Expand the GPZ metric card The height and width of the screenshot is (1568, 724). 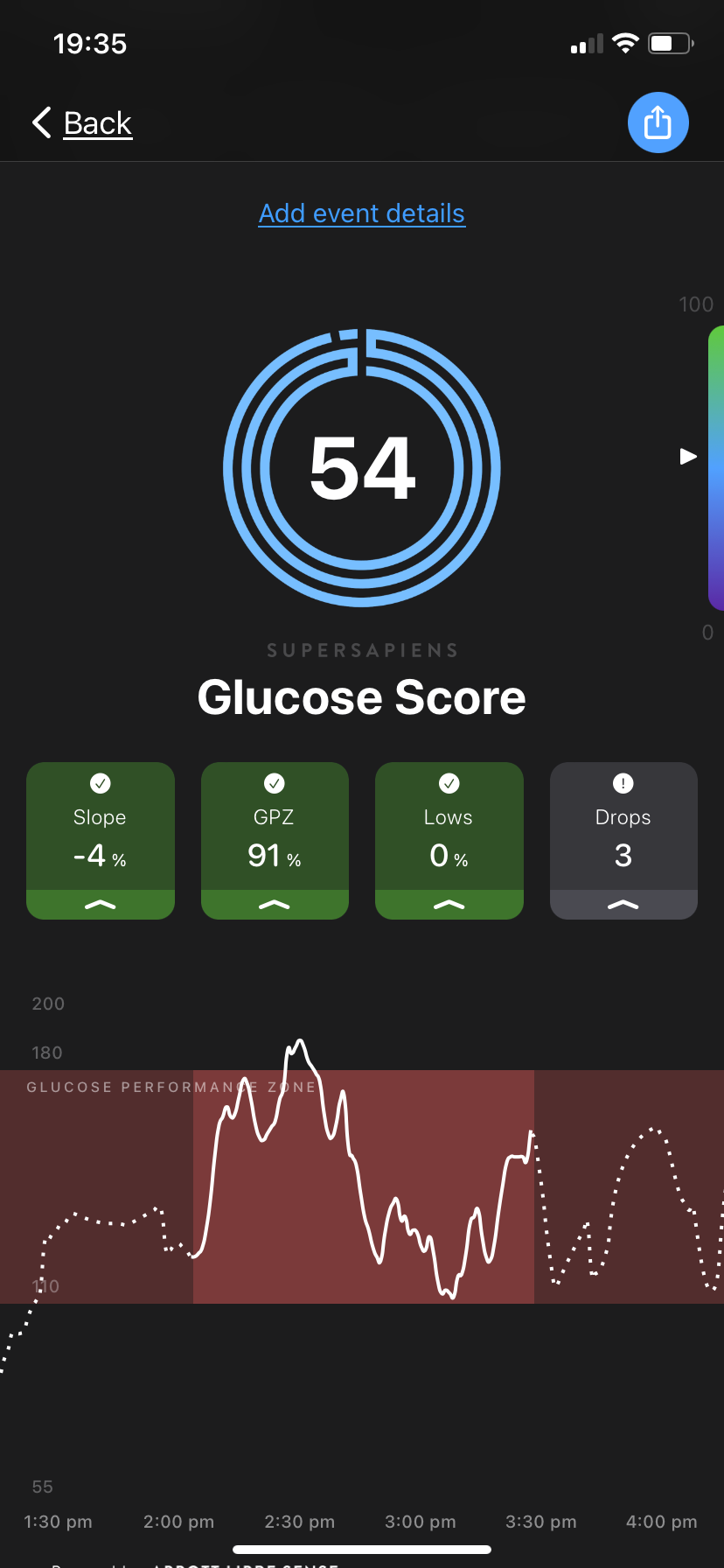click(275, 904)
